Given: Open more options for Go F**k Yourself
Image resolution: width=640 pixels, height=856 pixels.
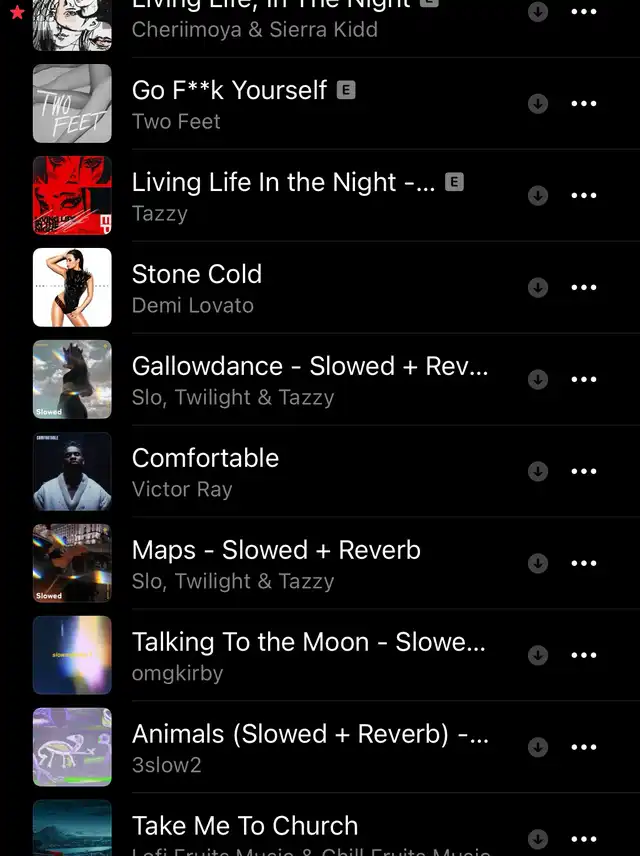Looking at the screenshot, I should (583, 104).
